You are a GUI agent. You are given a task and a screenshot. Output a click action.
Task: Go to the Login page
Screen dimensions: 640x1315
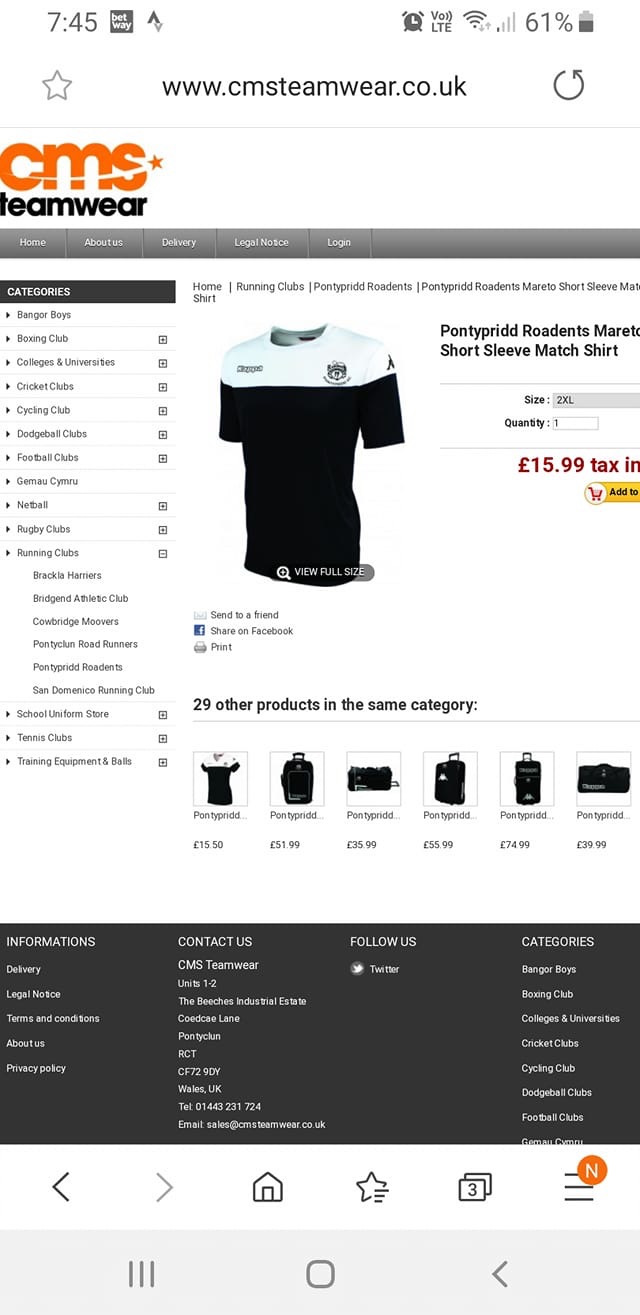coord(339,242)
